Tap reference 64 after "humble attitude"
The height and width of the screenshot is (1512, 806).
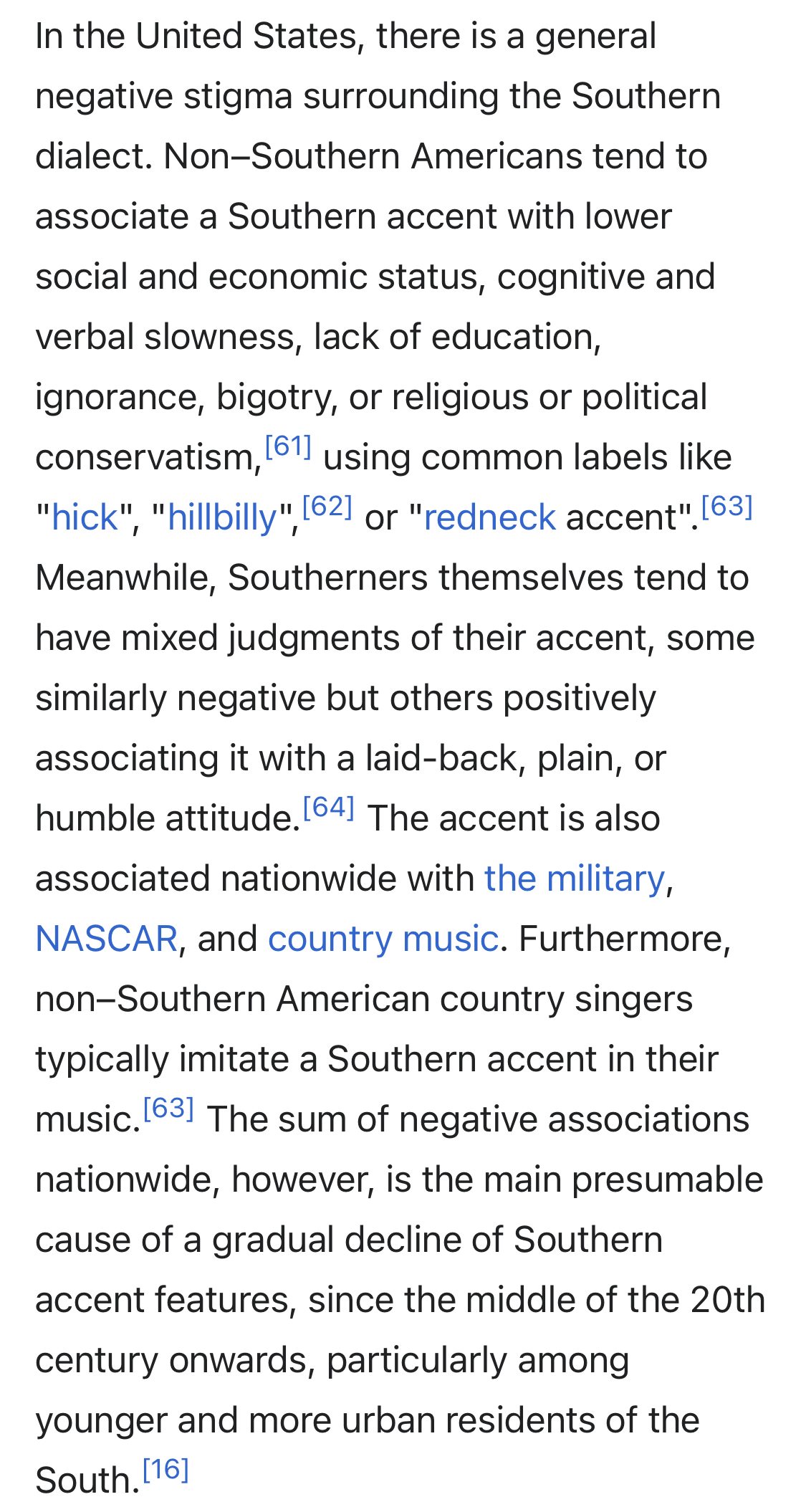(329, 808)
